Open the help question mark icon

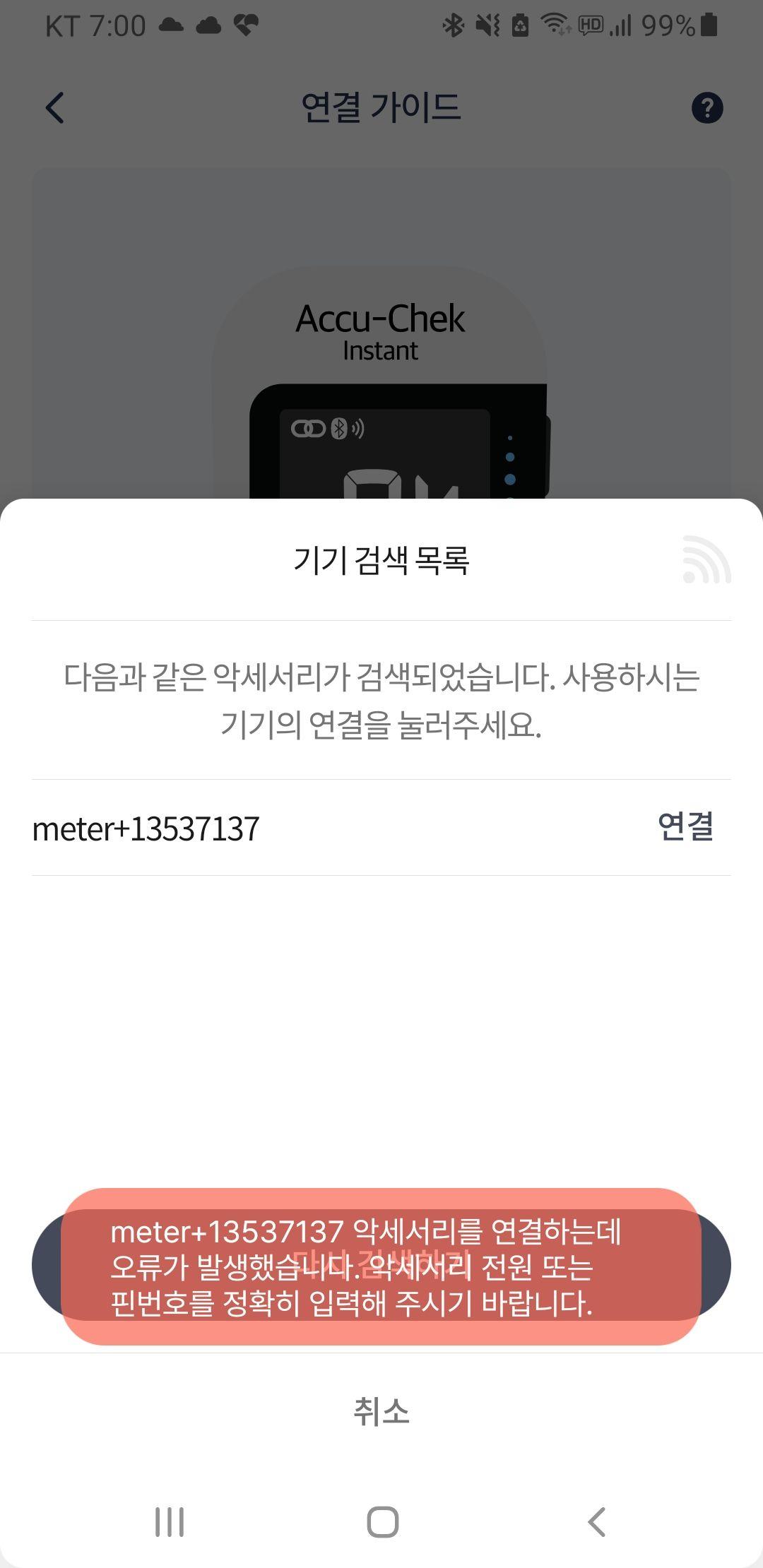point(706,108)
